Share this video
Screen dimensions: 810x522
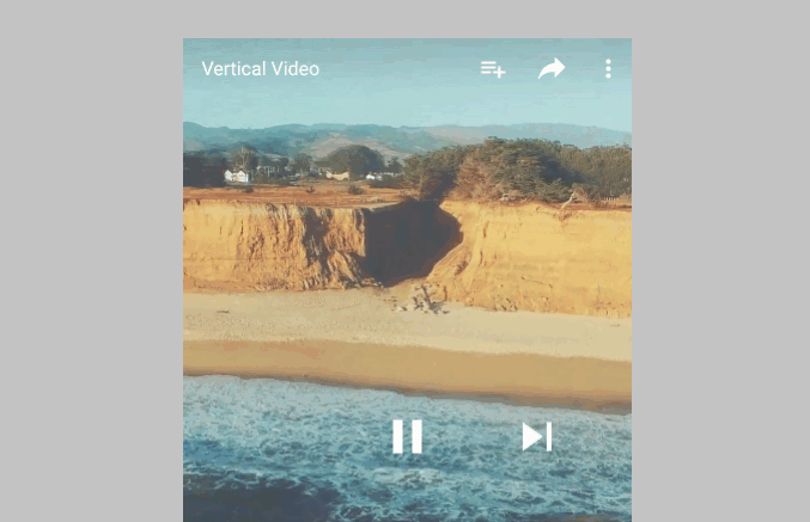pos(551,68)
